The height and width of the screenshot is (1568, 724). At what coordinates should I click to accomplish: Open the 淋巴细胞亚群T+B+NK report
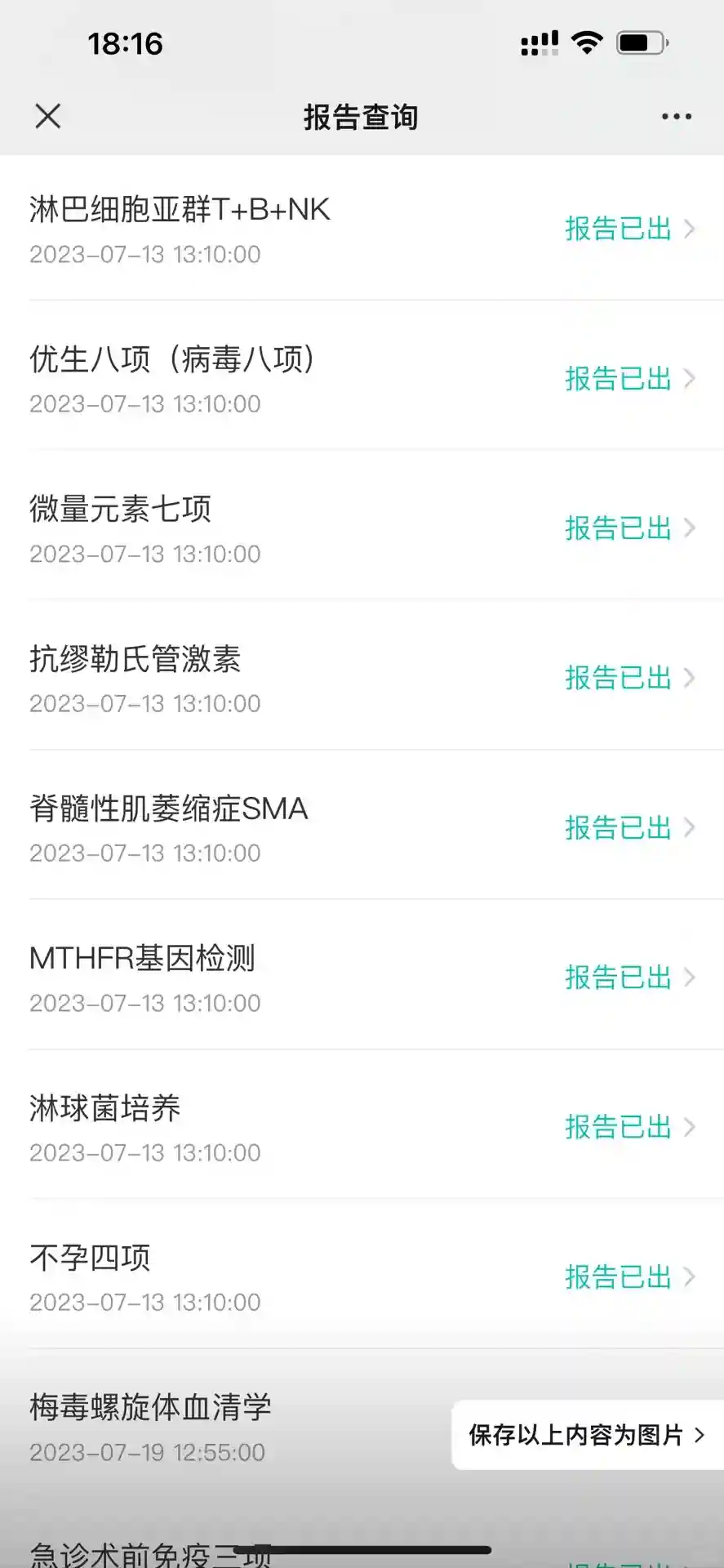coord(362,229)
